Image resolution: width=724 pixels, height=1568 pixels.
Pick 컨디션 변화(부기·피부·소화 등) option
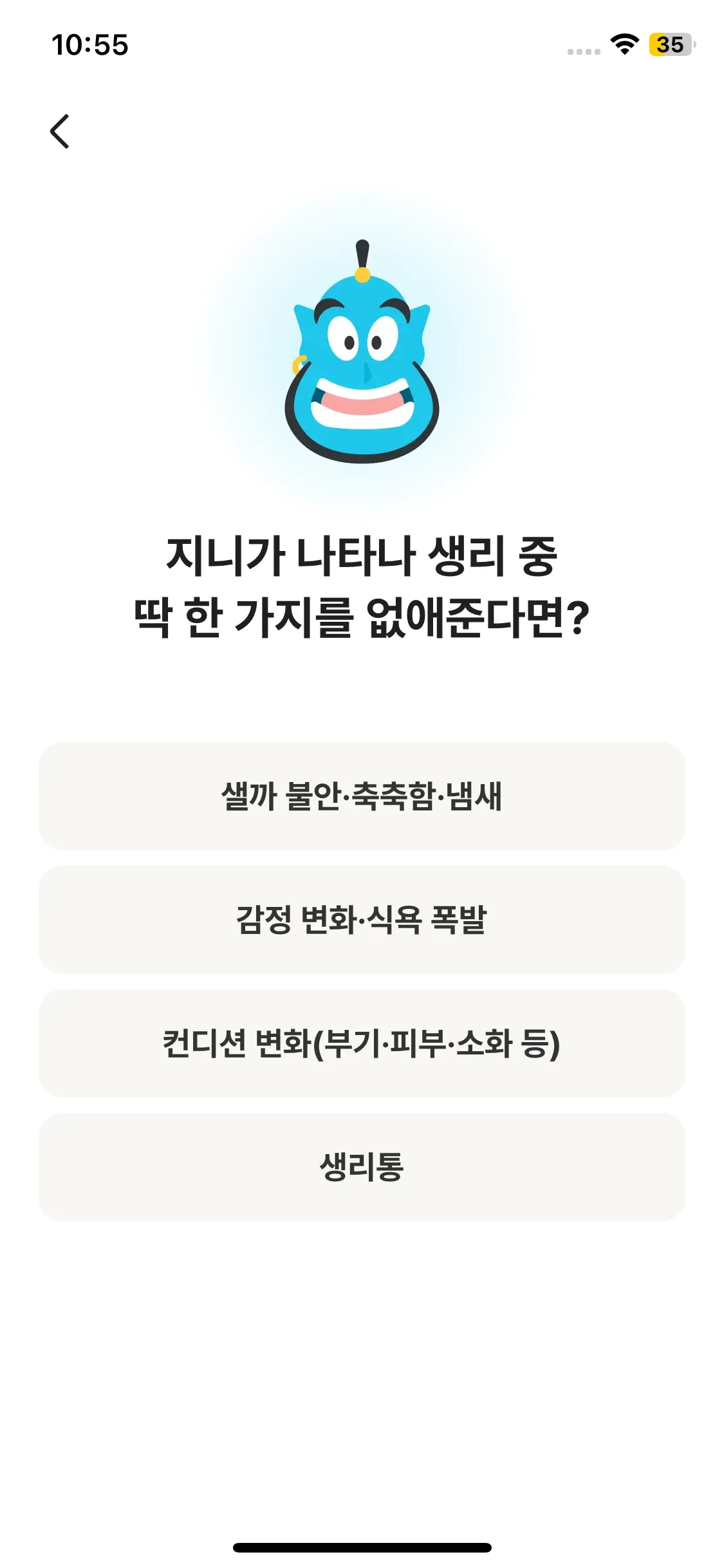tap(362, 1043)
